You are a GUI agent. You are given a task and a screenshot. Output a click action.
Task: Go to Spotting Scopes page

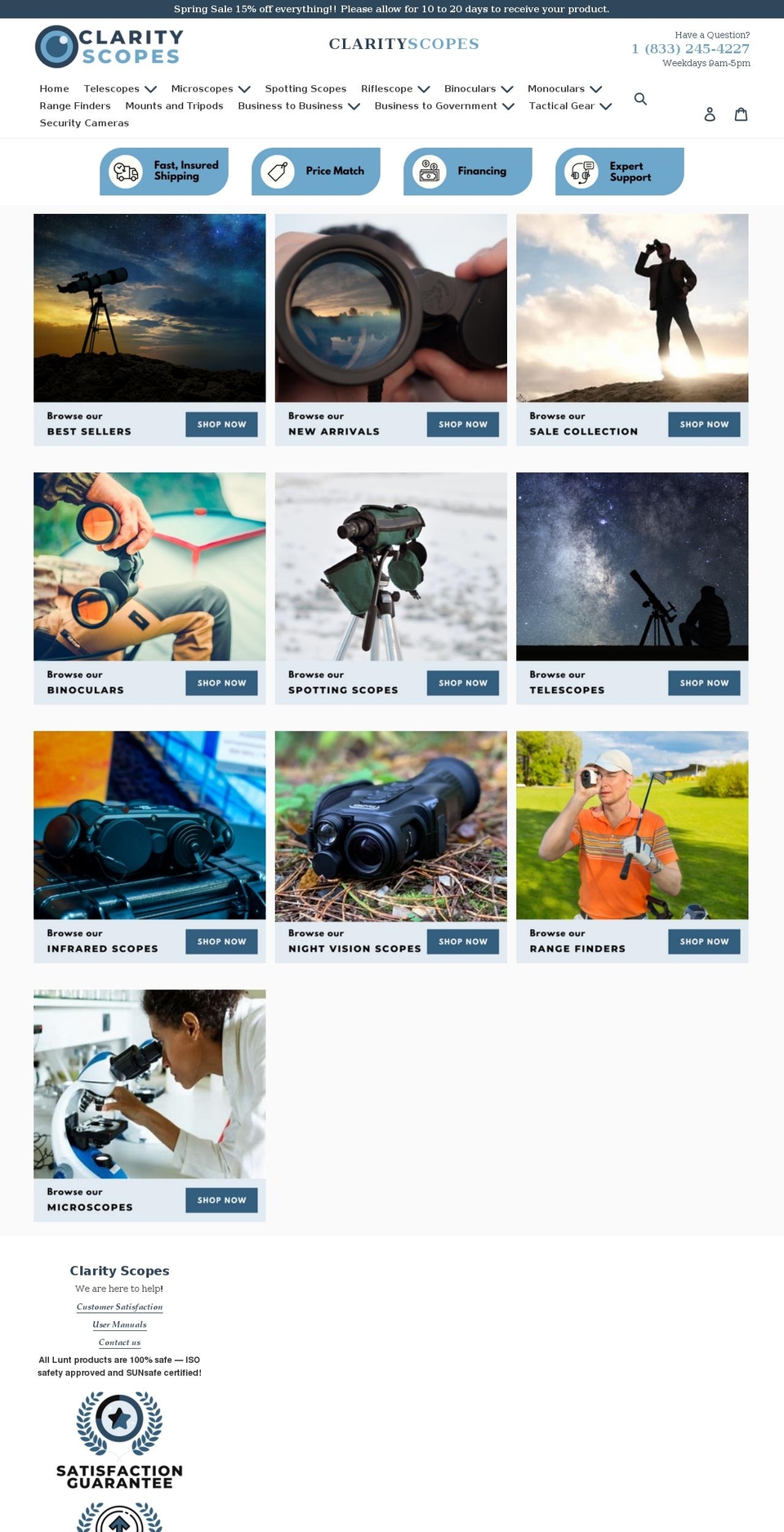(305, 89)
